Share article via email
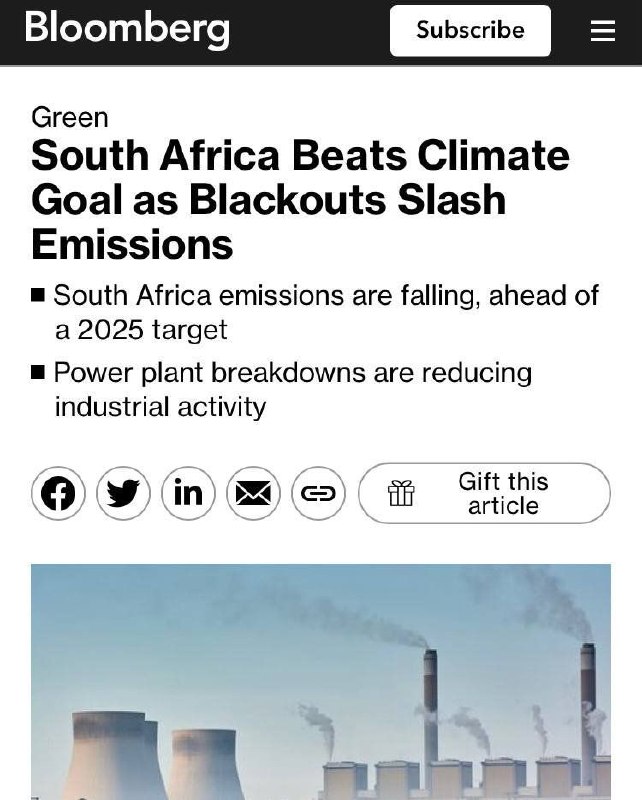Image resolution: width=642 pixels, height=800 pixels. pyautogui.click(x=253, y=493)
